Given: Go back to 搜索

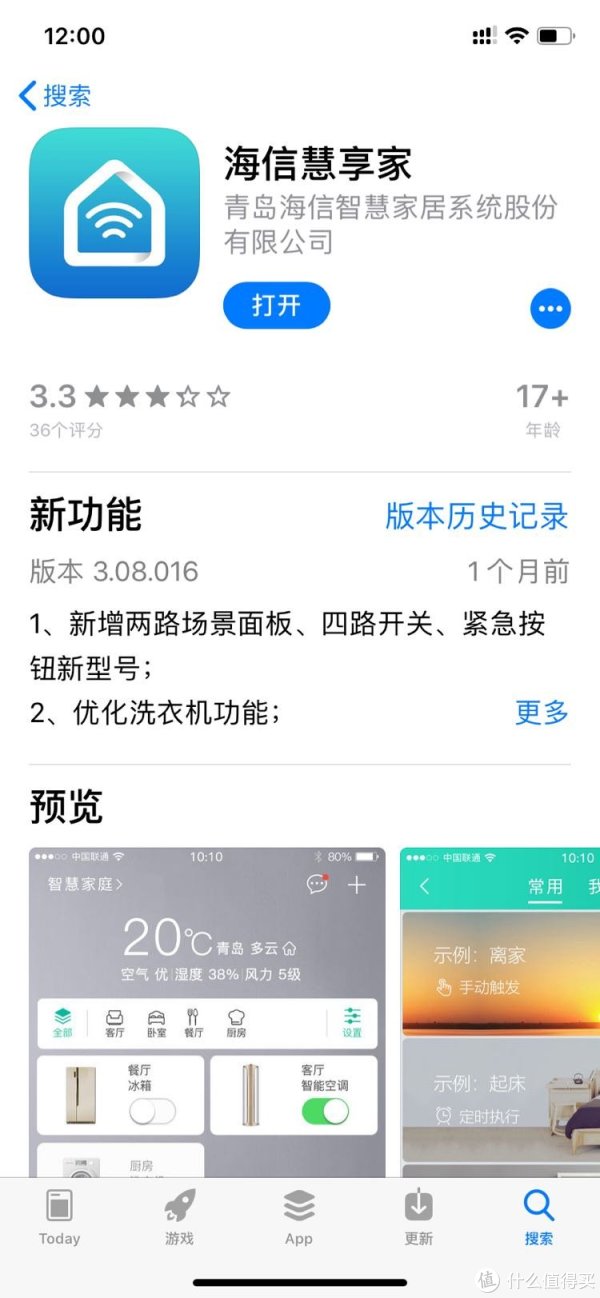Looking at the screenshot, I should pyautogui.click(x=55, y=96).
